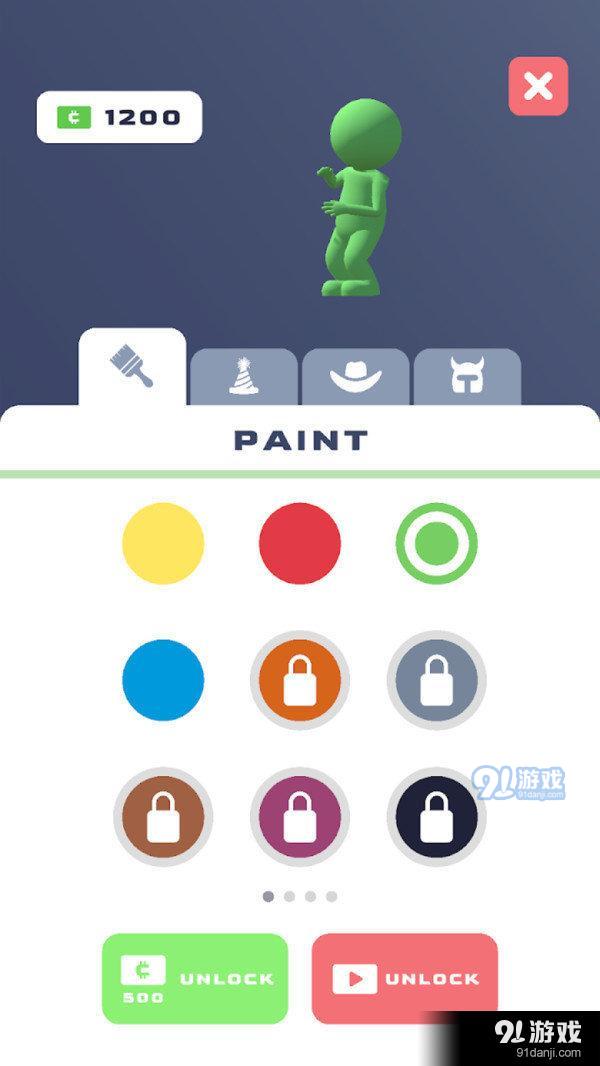Close the customization screen
The height and width of the screenshot is (1066, 600).
pos(538,86)
